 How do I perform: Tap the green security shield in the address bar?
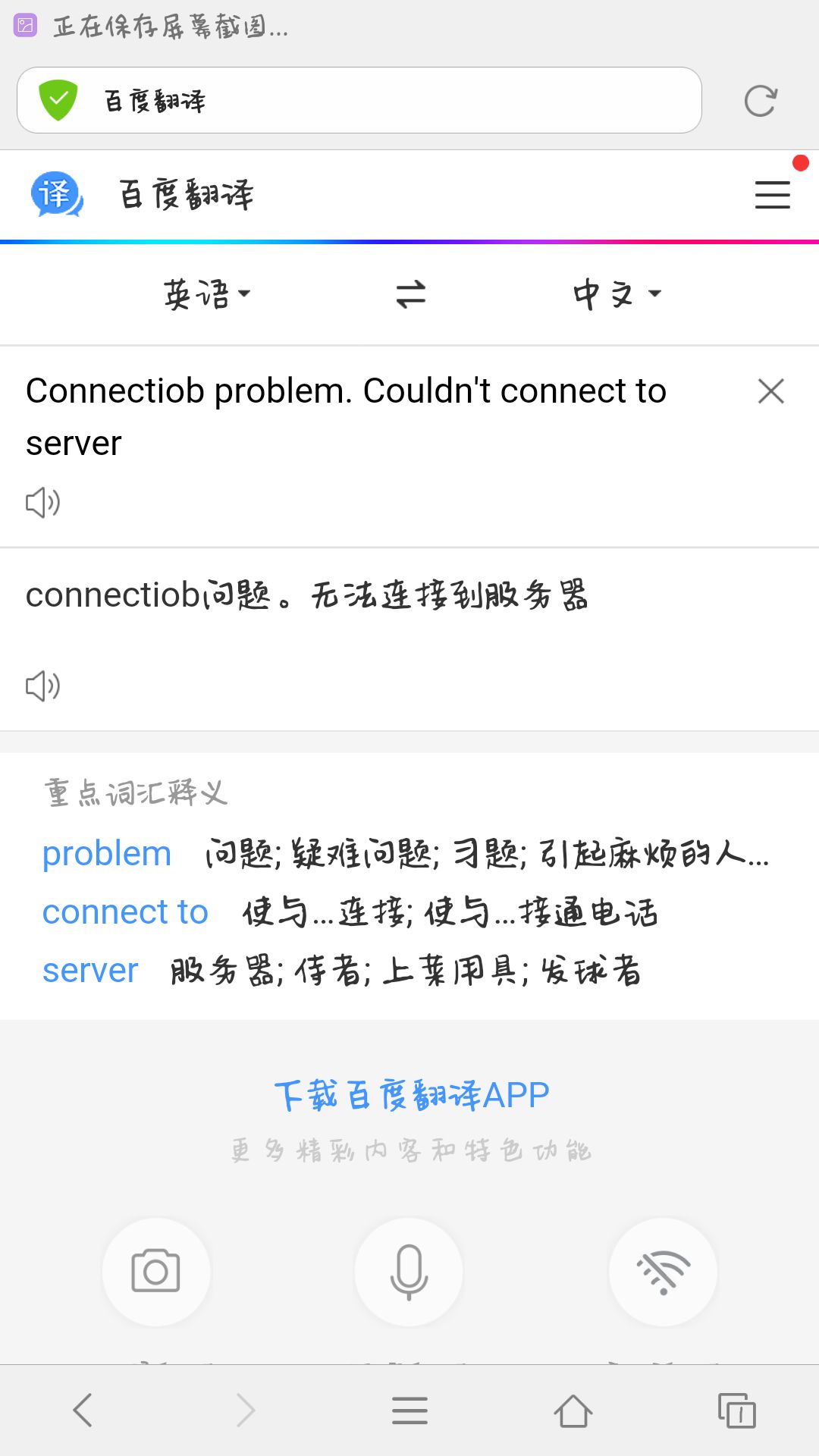61,99
